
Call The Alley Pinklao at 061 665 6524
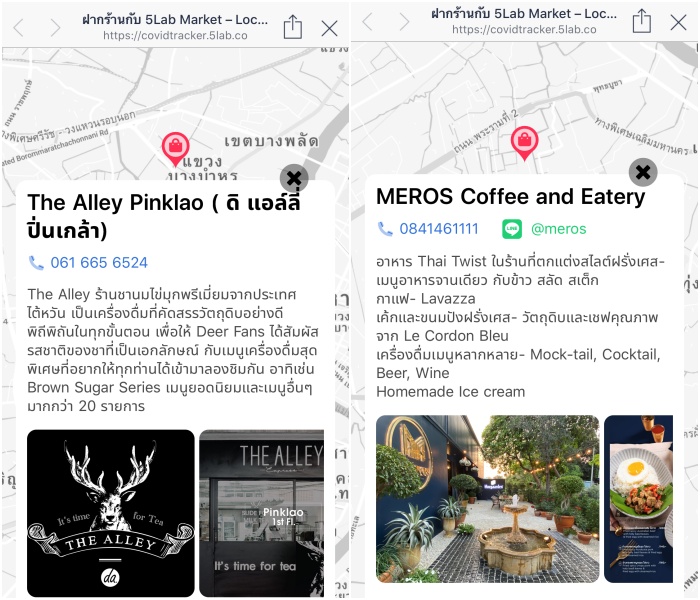pyautogui.click(x=98, y=263)
